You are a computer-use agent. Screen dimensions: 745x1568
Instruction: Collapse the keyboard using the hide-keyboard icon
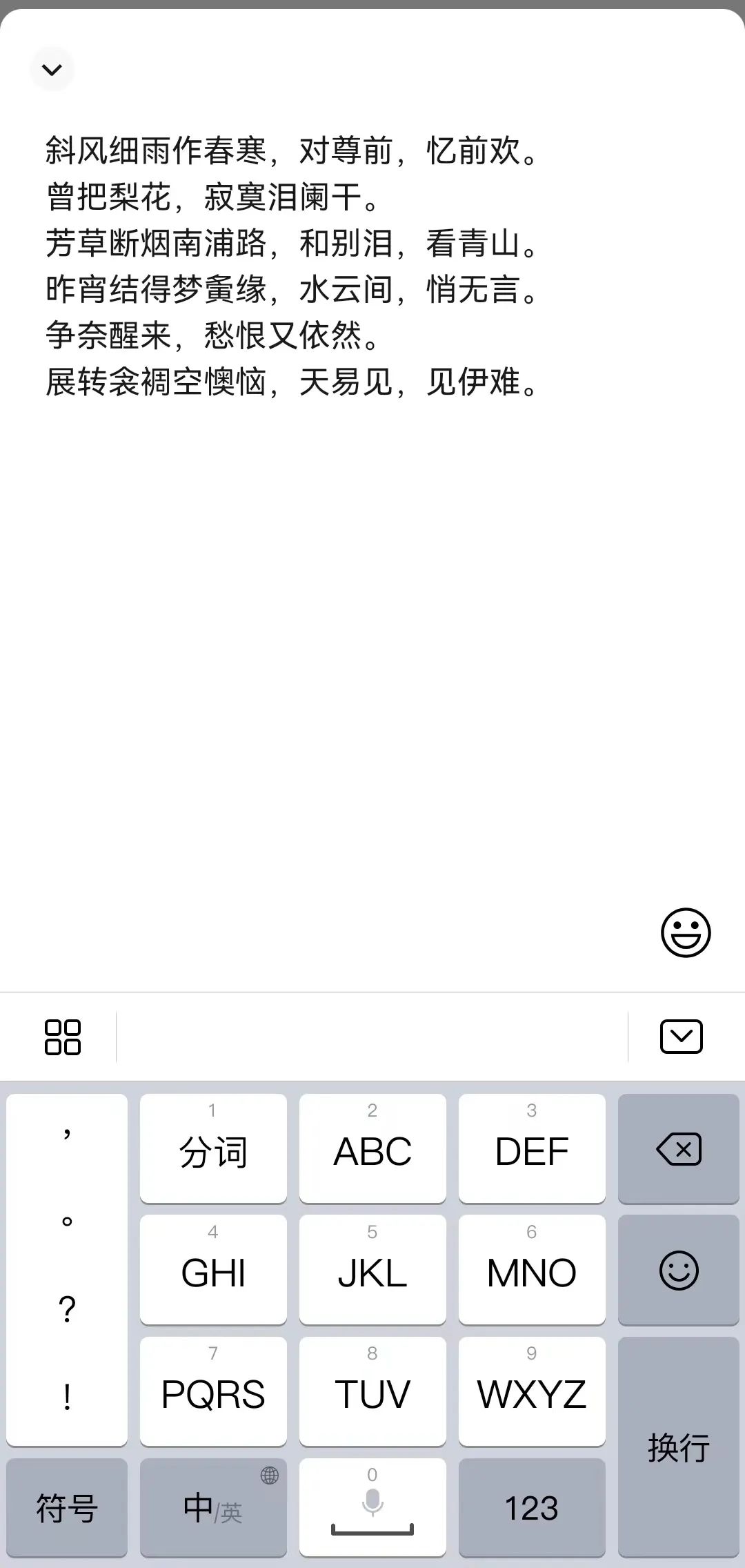click(682, 1036)
